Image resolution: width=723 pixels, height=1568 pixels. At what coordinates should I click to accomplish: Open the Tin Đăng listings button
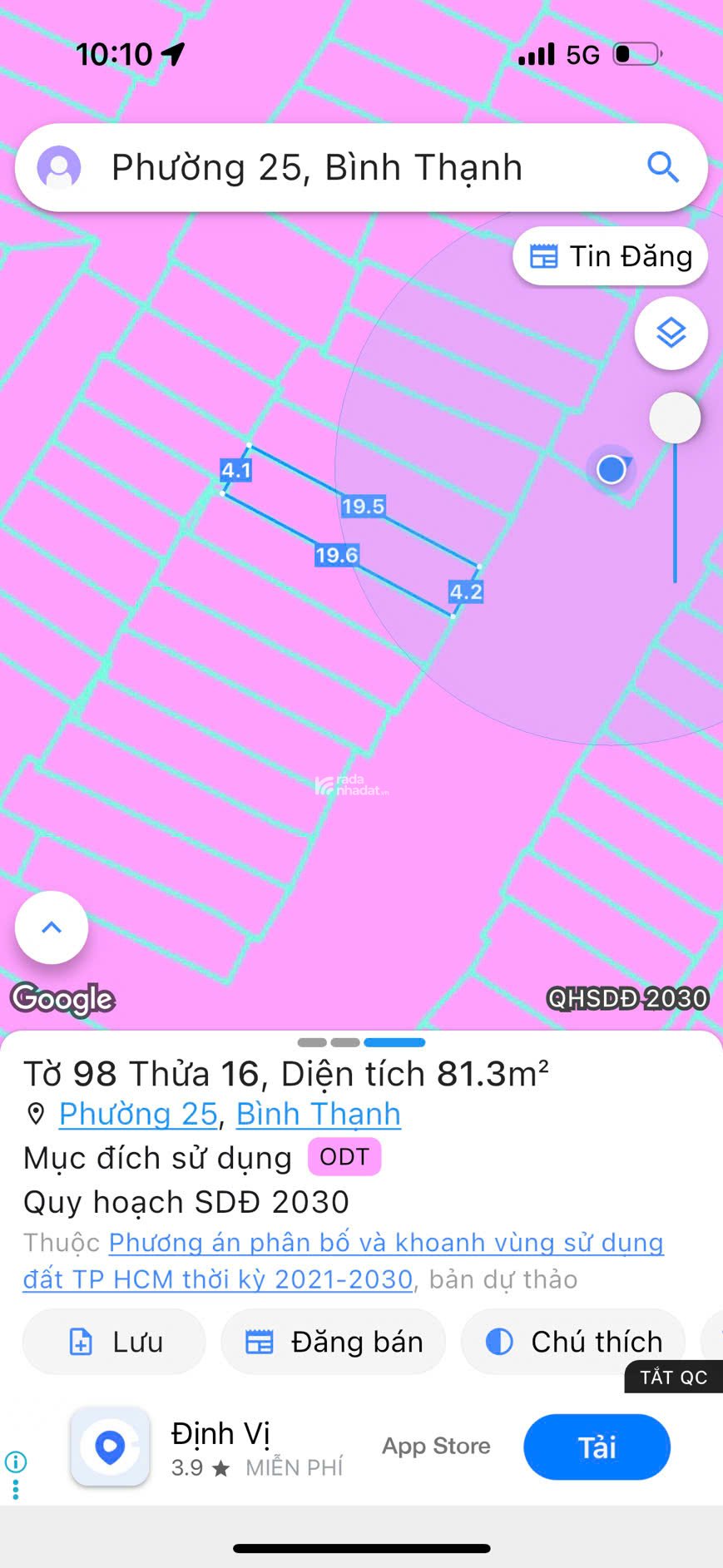point(610,256)
